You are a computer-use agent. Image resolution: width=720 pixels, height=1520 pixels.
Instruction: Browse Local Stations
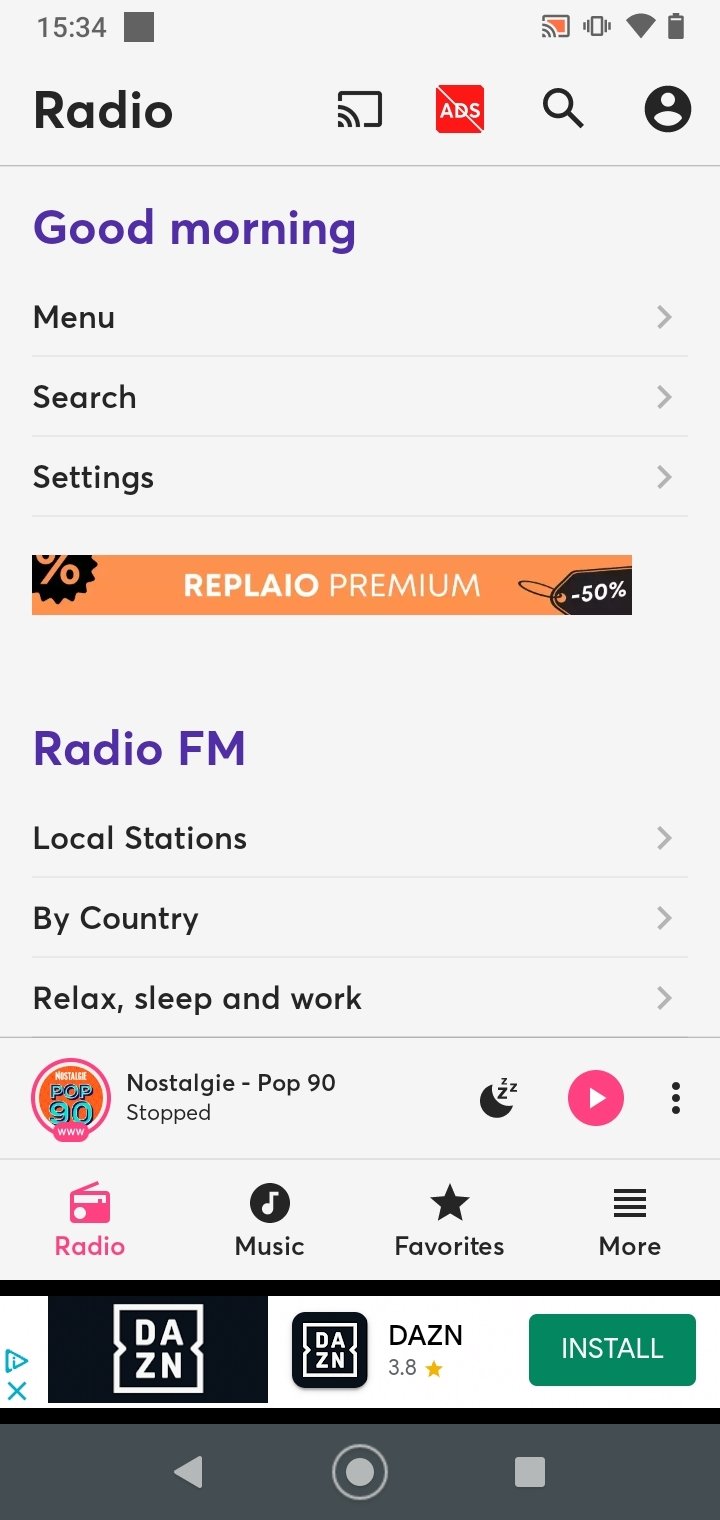pyautogui.click(x=360, y=838)
